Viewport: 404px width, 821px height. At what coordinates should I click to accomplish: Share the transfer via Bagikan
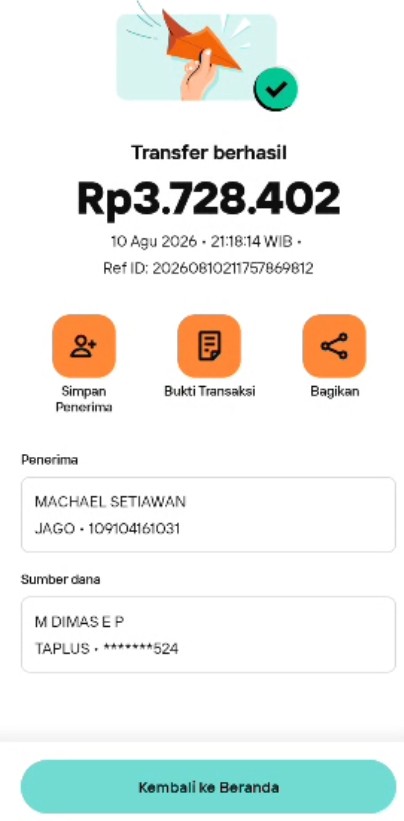click(334, 346)
